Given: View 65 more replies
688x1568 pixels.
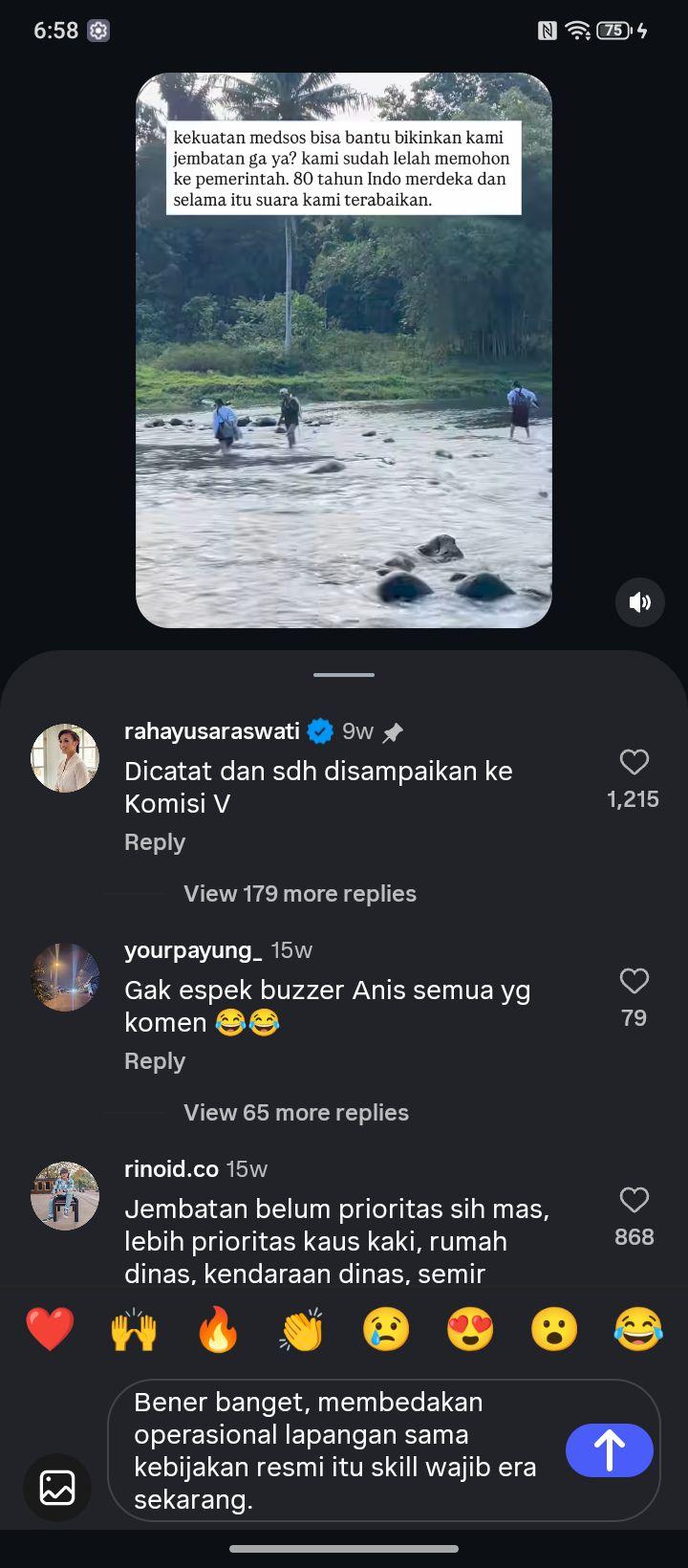Looking at the screenshot, I should coord(296,1112).
